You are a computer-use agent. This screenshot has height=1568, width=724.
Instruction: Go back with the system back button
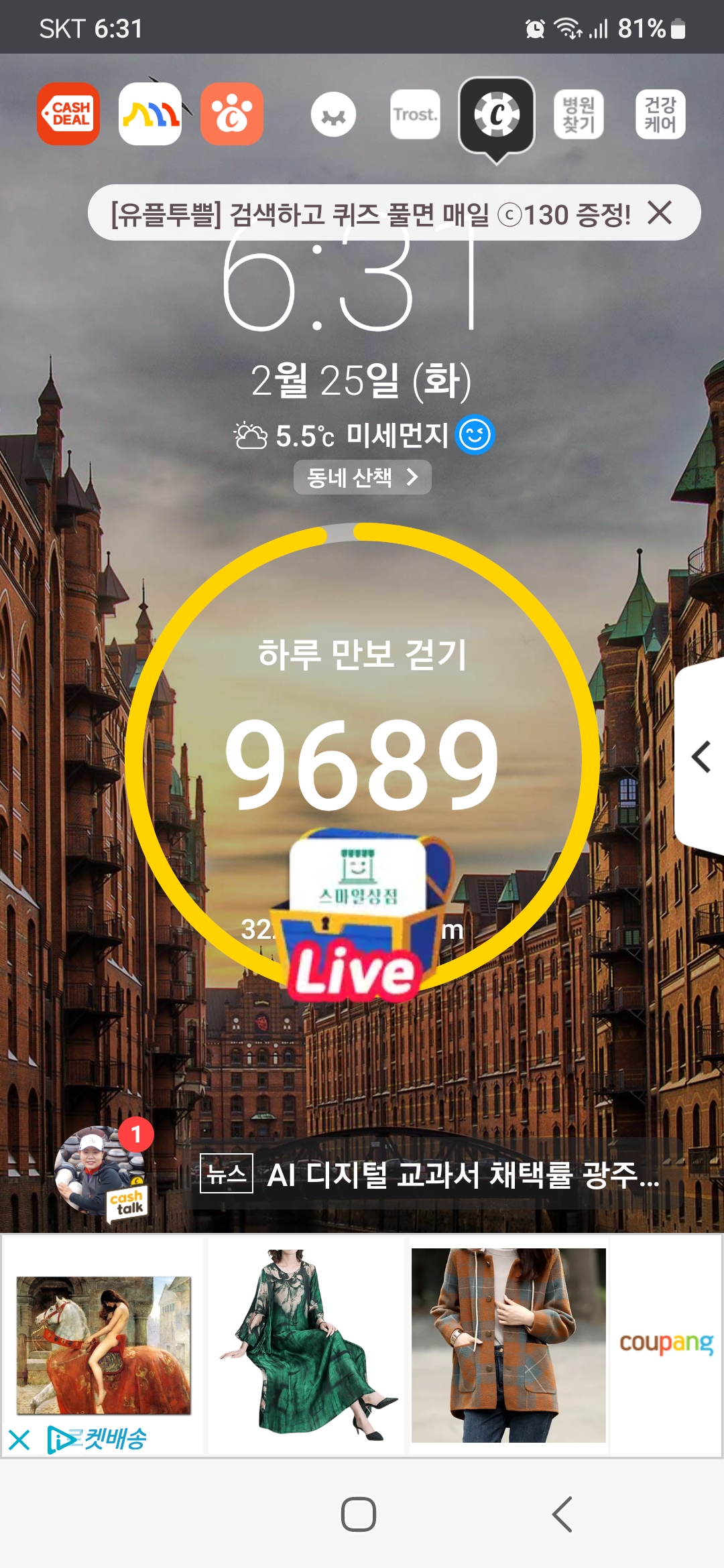tap(562, 1514)
